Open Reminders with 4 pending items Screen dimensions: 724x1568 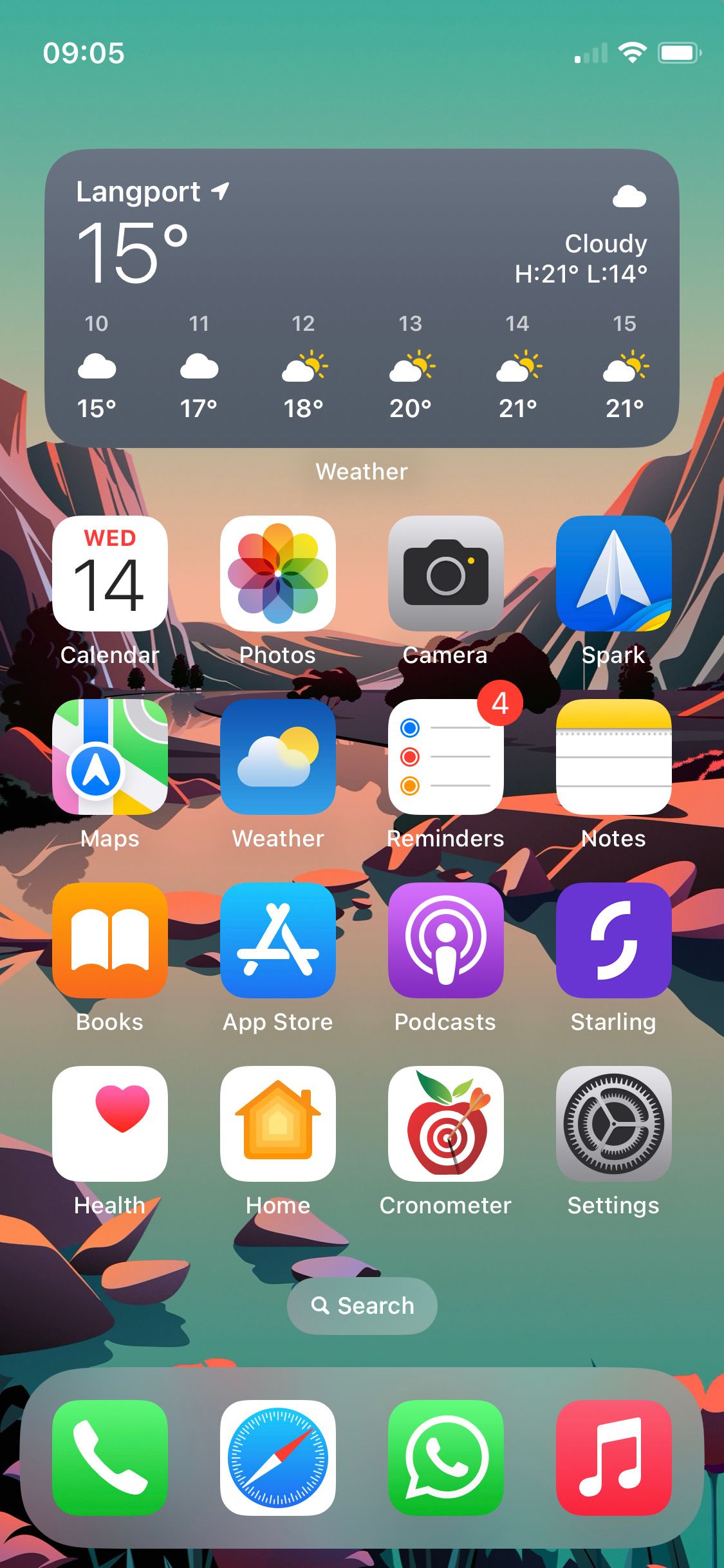click(446, 756)
